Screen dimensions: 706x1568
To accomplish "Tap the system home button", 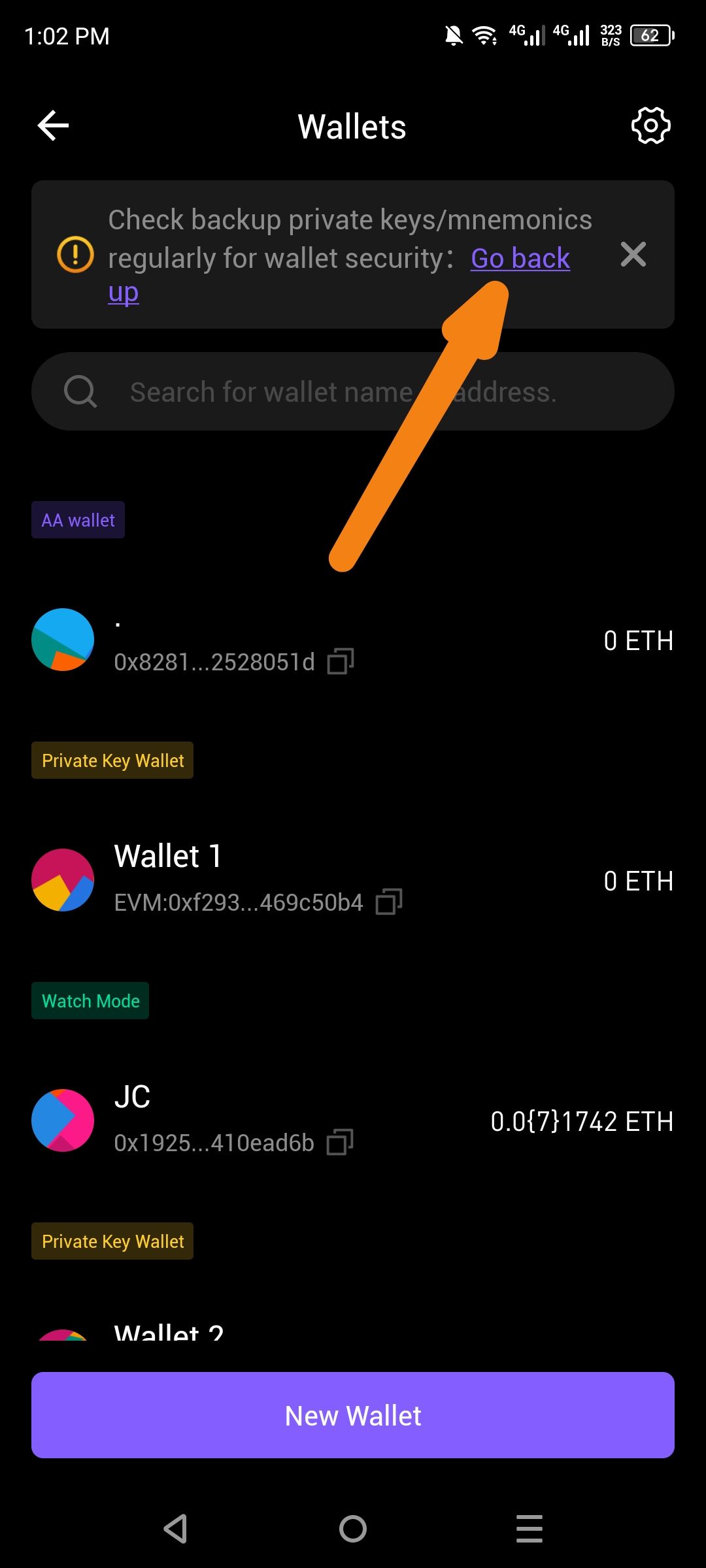I will click(353, 1529).
